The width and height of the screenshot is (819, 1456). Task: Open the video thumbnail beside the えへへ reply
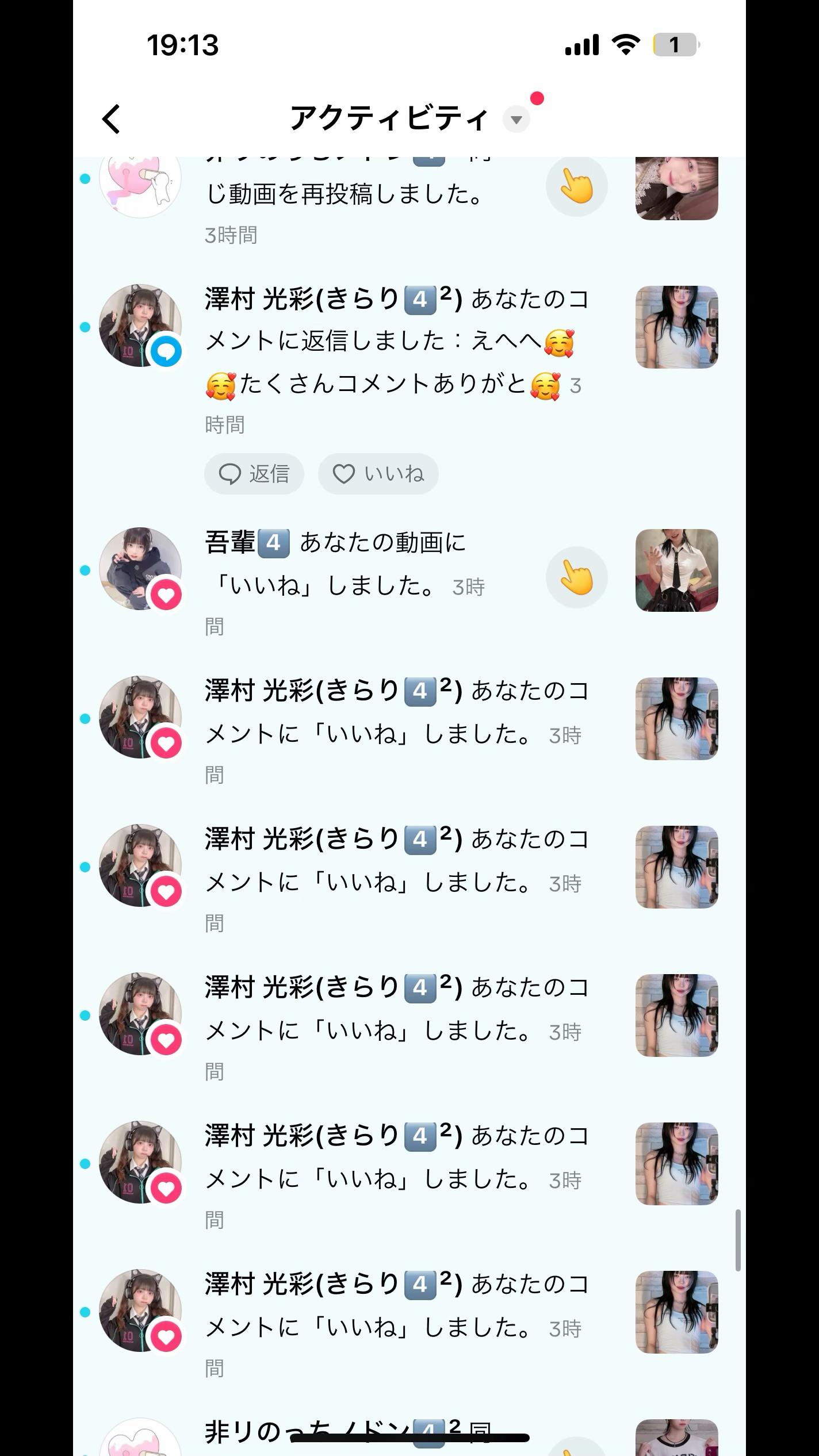(x=676, y=327)
